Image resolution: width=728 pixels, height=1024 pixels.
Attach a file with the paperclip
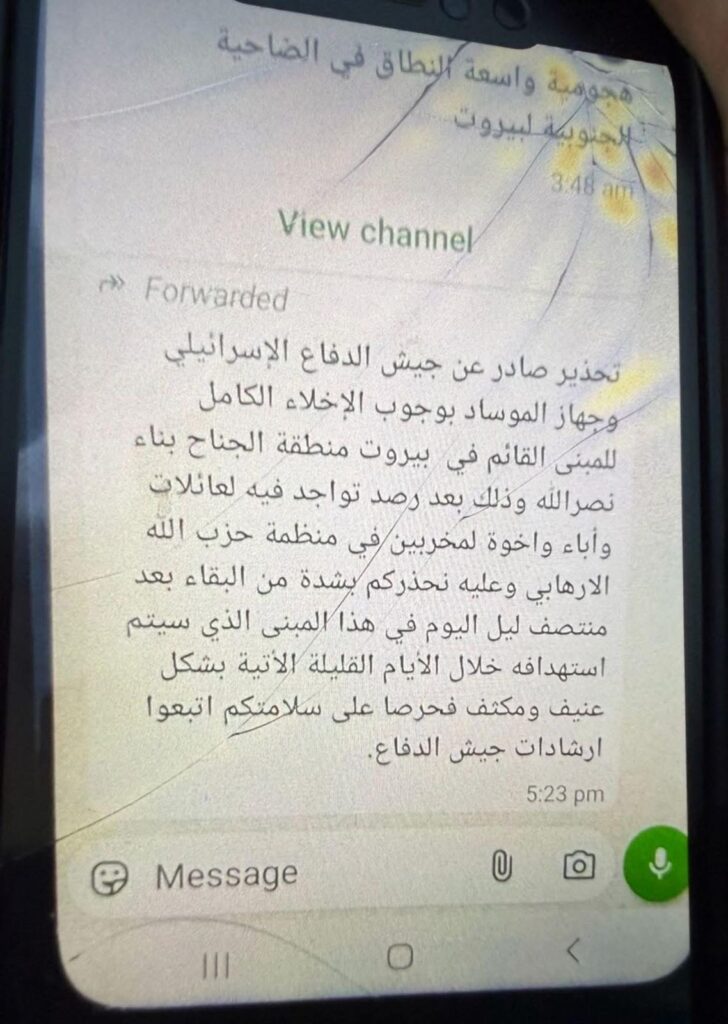(x=502, y=868)
